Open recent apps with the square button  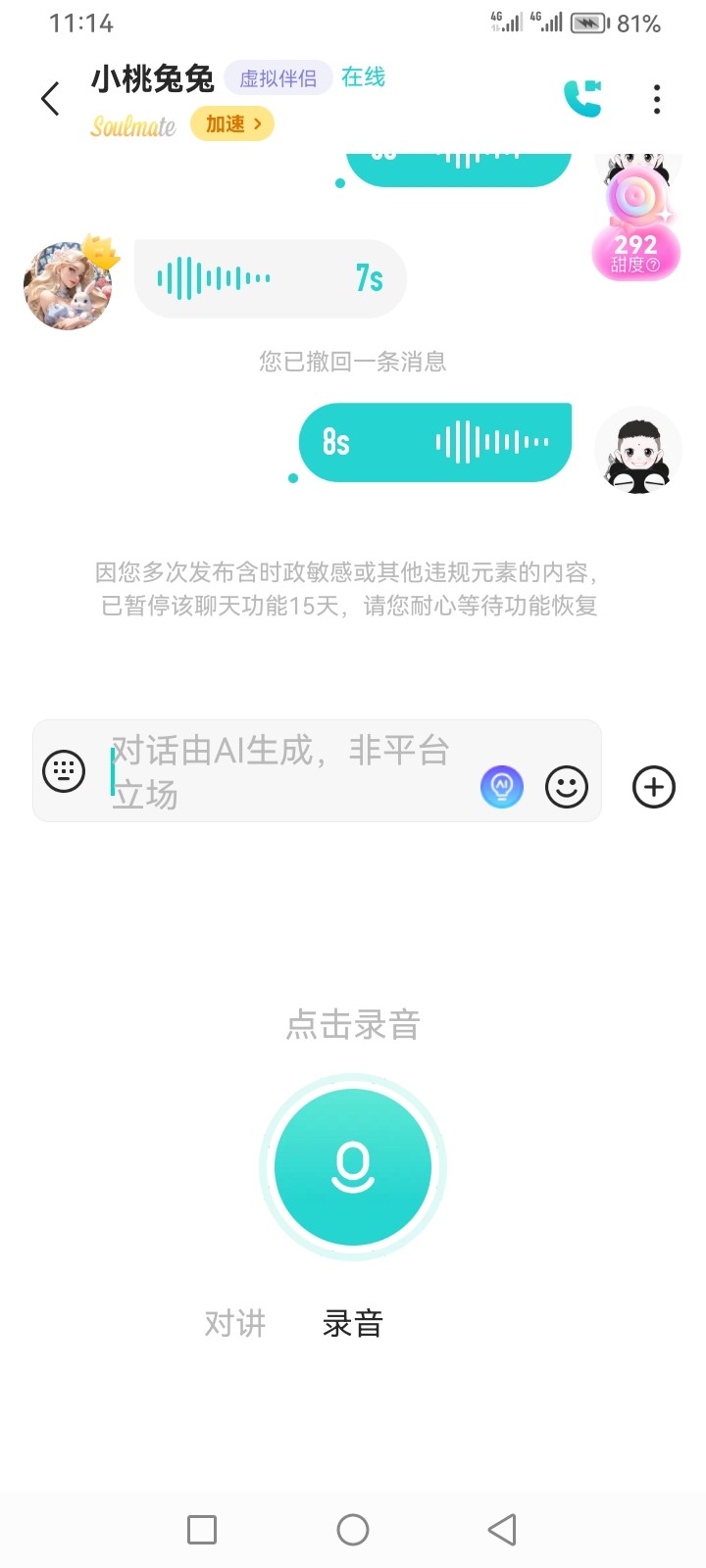(202, 1530)
